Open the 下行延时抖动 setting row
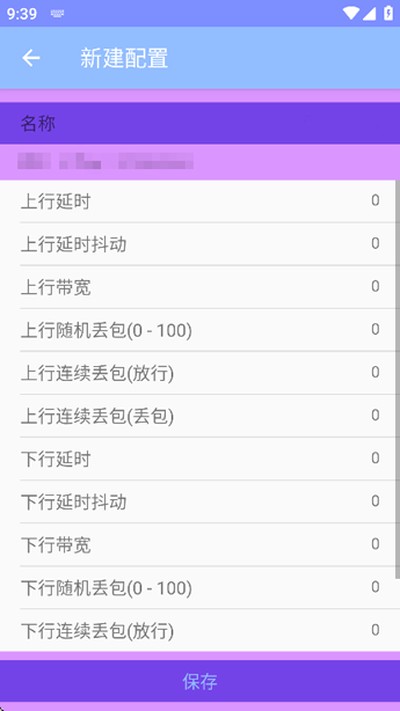 (x=200, y=502)
